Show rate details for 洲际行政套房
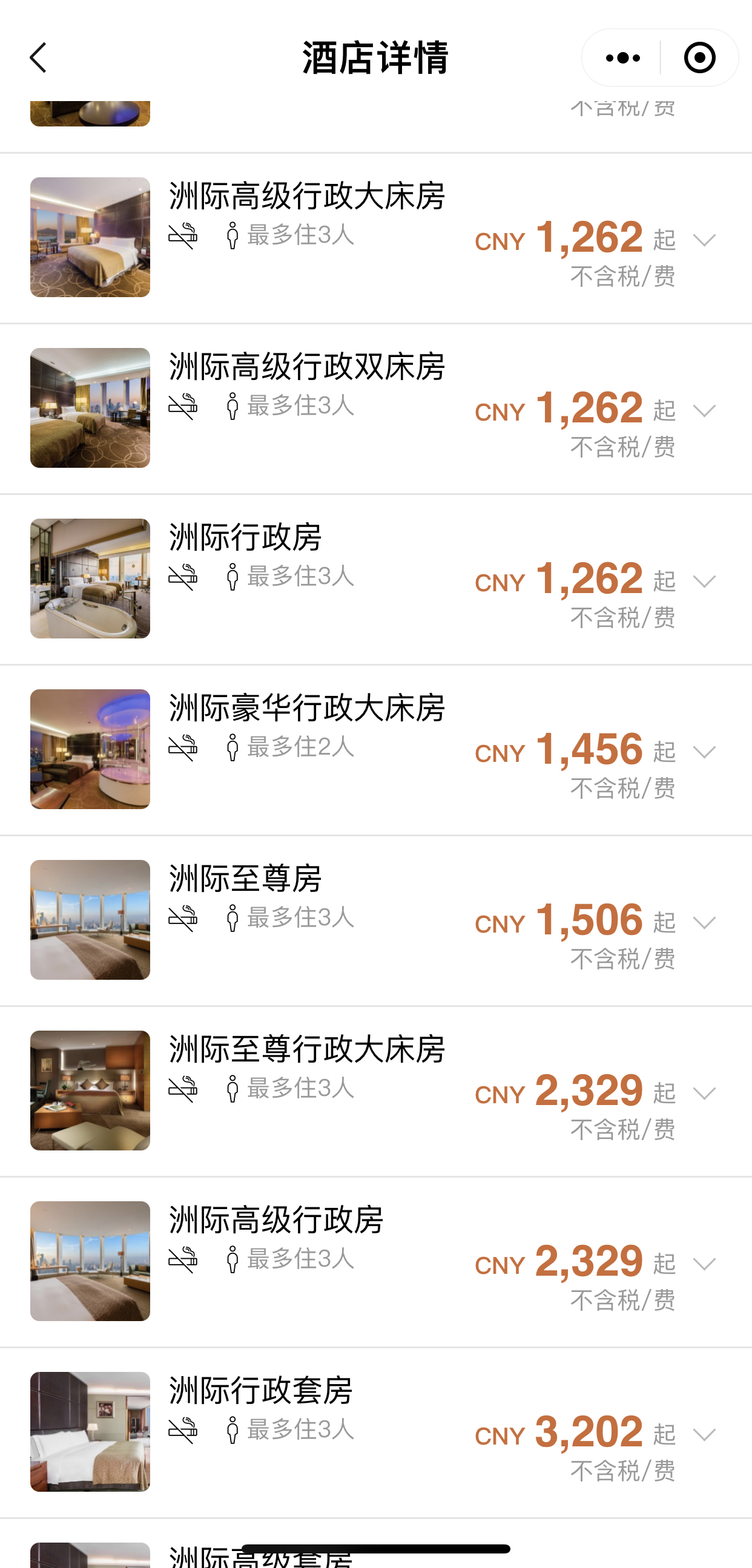This screenshot has height=1568, width=752. [x=705, y=1435]
